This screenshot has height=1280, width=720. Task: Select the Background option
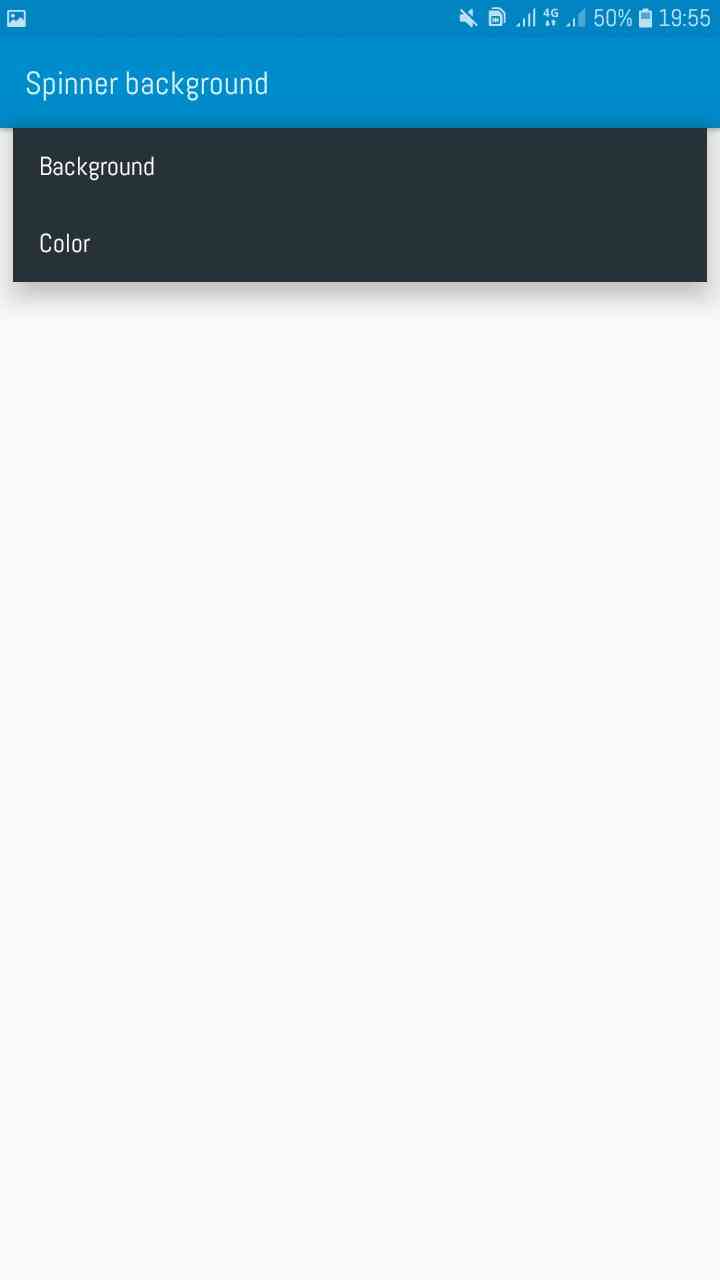pos(360,167)
